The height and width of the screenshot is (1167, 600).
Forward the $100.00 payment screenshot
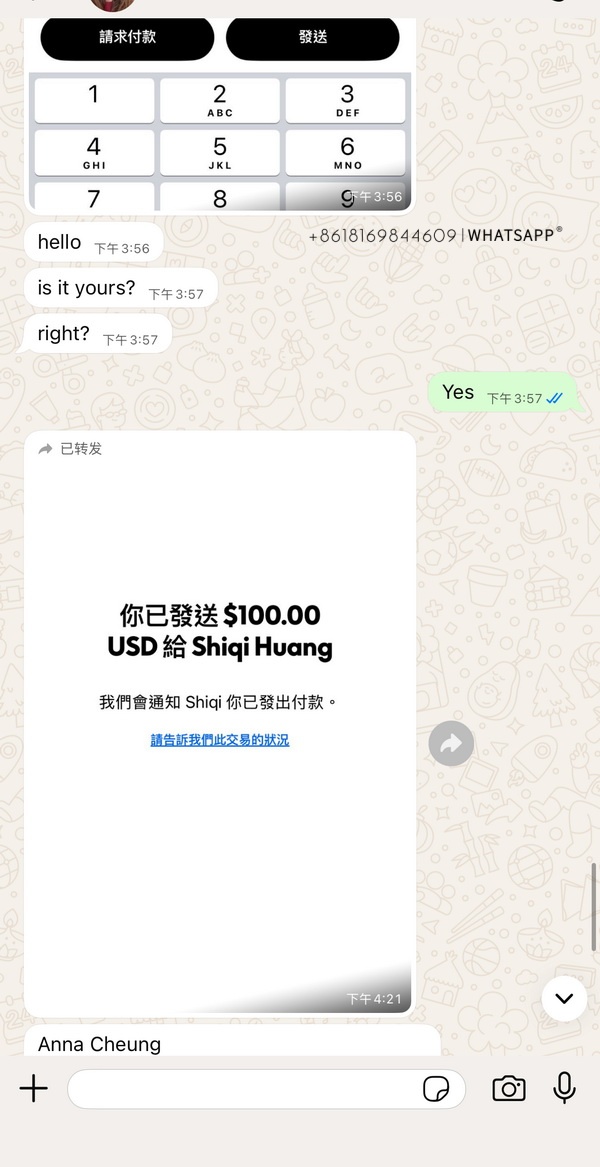(451, 743)
